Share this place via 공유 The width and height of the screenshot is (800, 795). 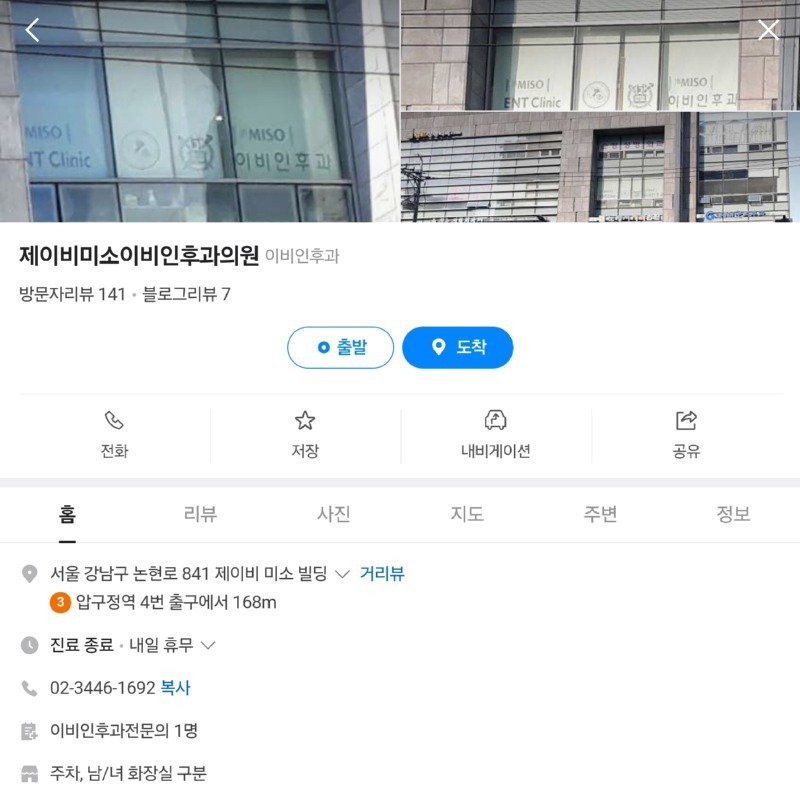coord(686,435)
